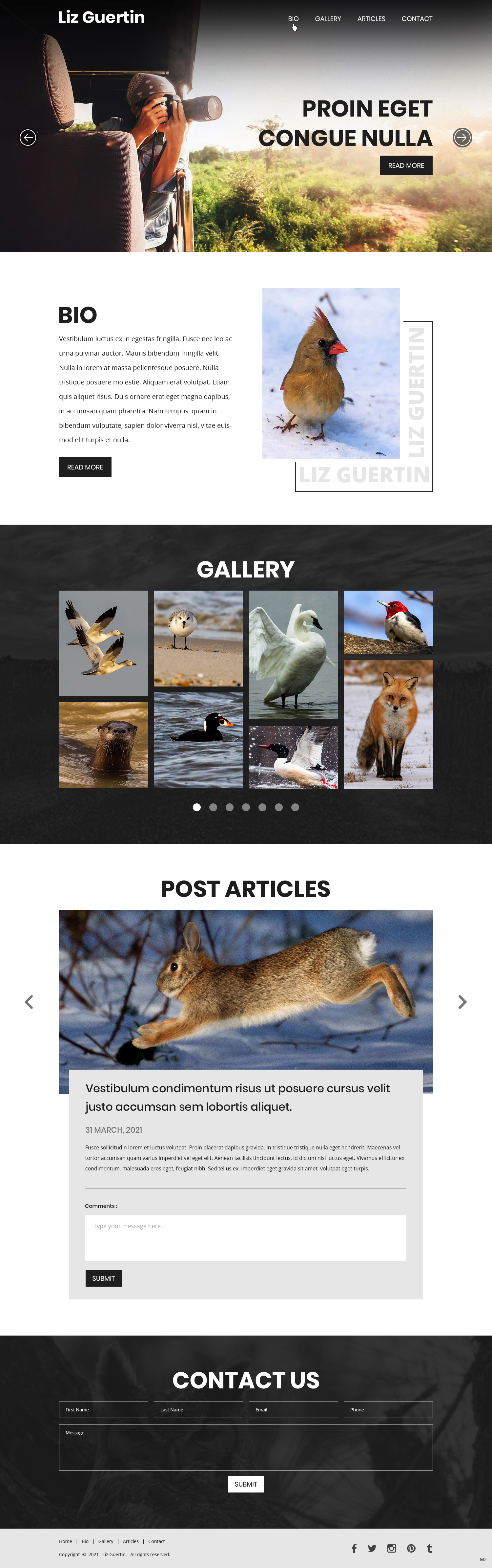Image resolution: width=492 pixels, height=1568 pixels.
Task: Go back to the previous post article
Action: point(29,1002)
